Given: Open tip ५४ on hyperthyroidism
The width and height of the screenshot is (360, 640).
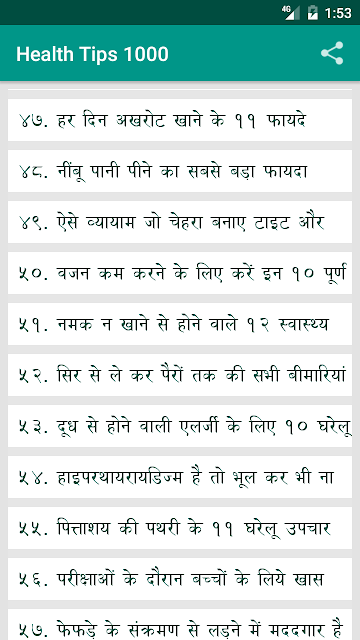Looking at the screenshot, I should tap(180, 477).
